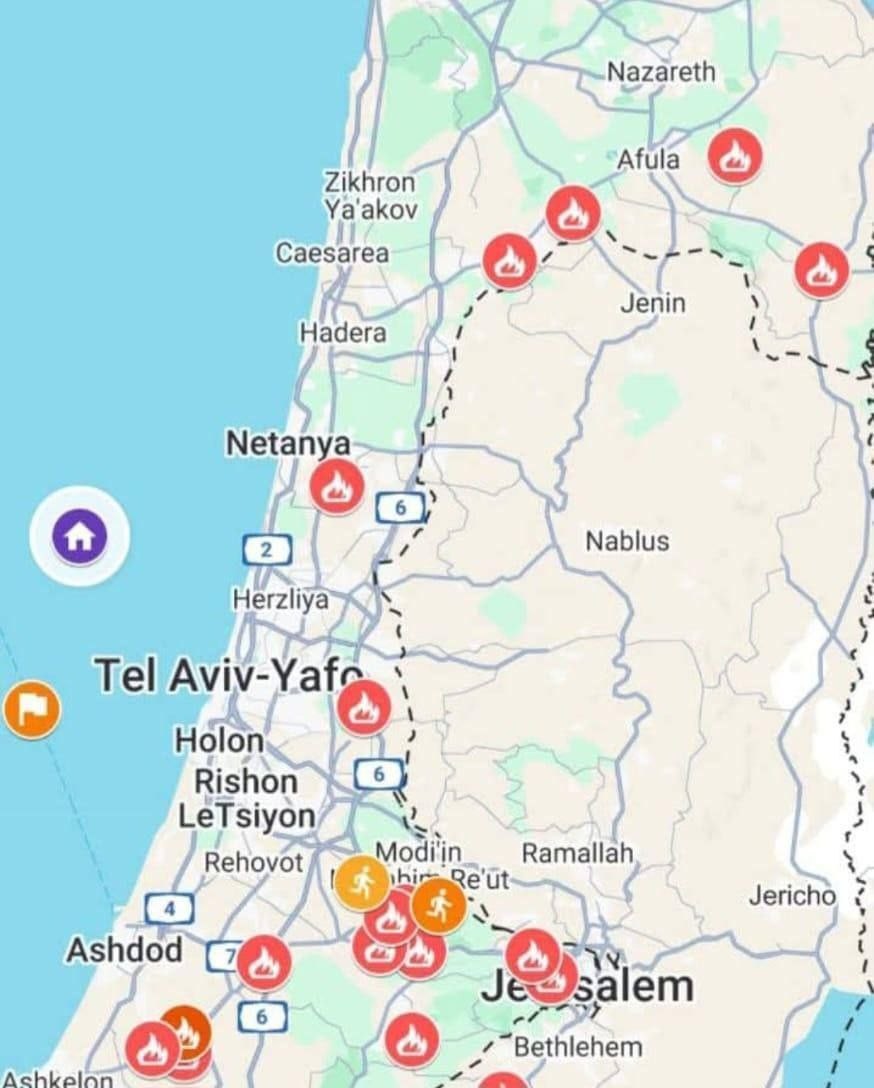874x1088 pixels.
Task: Select the fire marker beside Afula
Action: [x=735, y=157]
